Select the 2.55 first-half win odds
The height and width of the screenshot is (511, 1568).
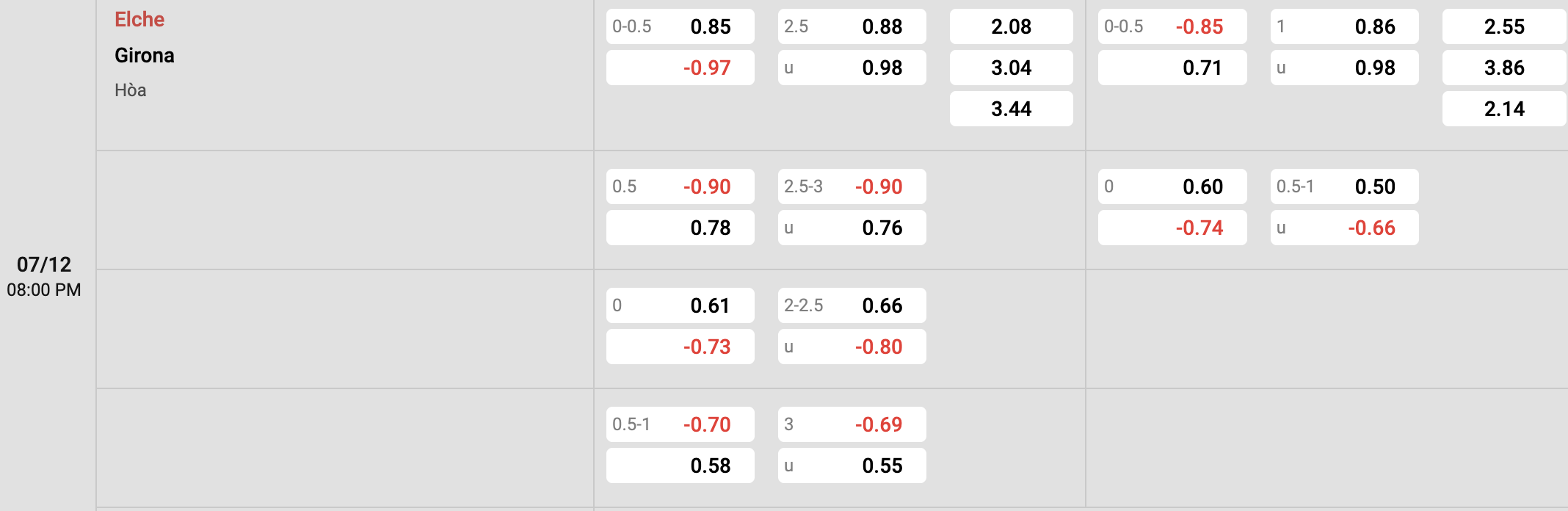point(1505,26)
